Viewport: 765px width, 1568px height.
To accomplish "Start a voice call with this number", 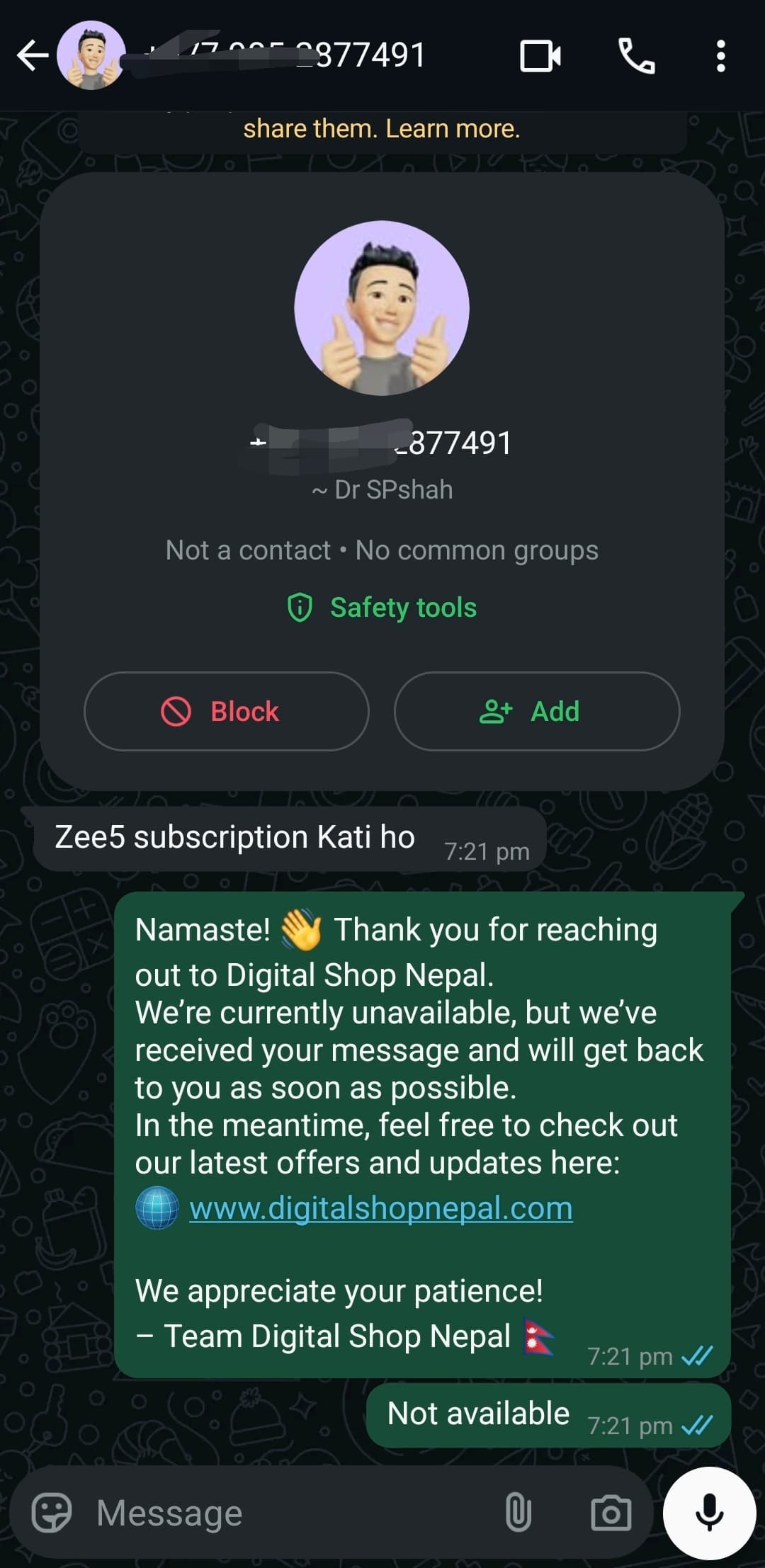I will 637,56.
